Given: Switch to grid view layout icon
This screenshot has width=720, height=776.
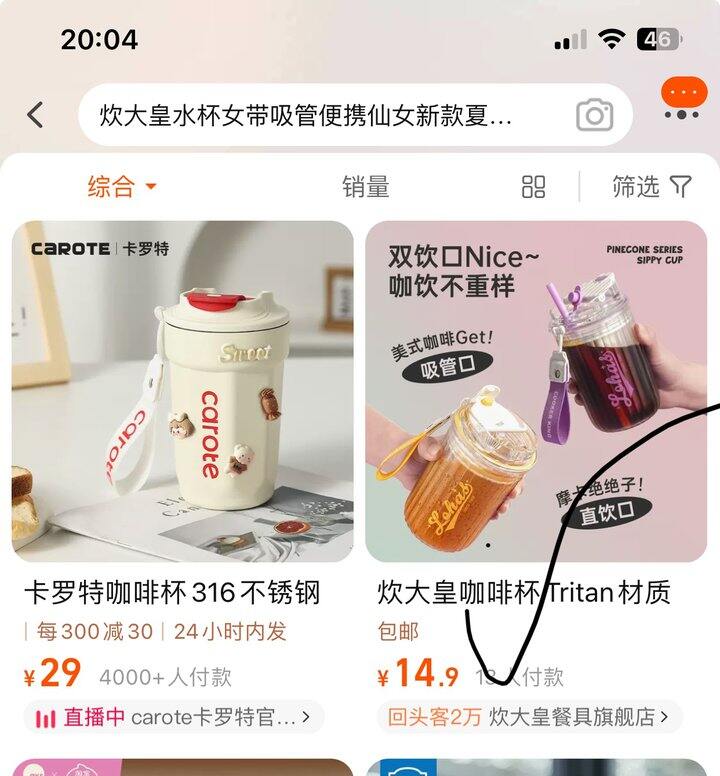Looking at the screenshot, I should (x=533, y=187).
